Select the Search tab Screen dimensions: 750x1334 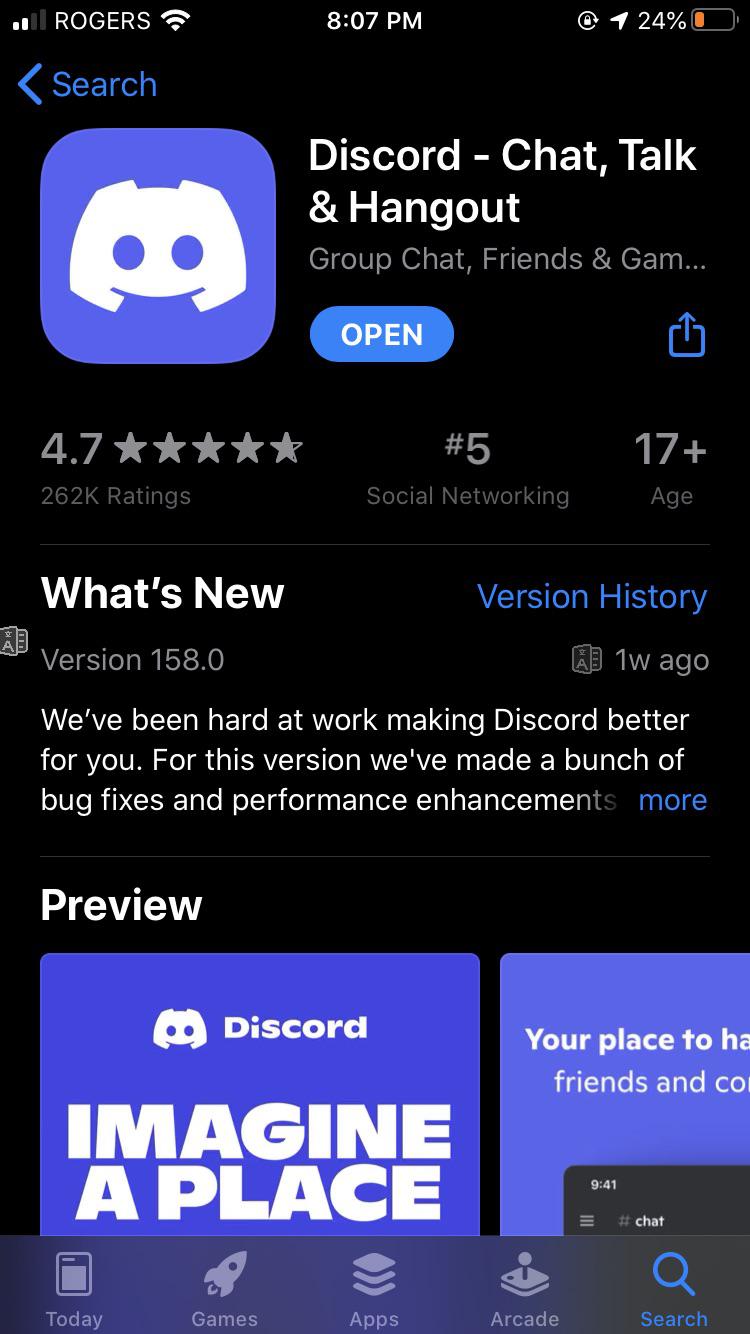click(673, 1289)
